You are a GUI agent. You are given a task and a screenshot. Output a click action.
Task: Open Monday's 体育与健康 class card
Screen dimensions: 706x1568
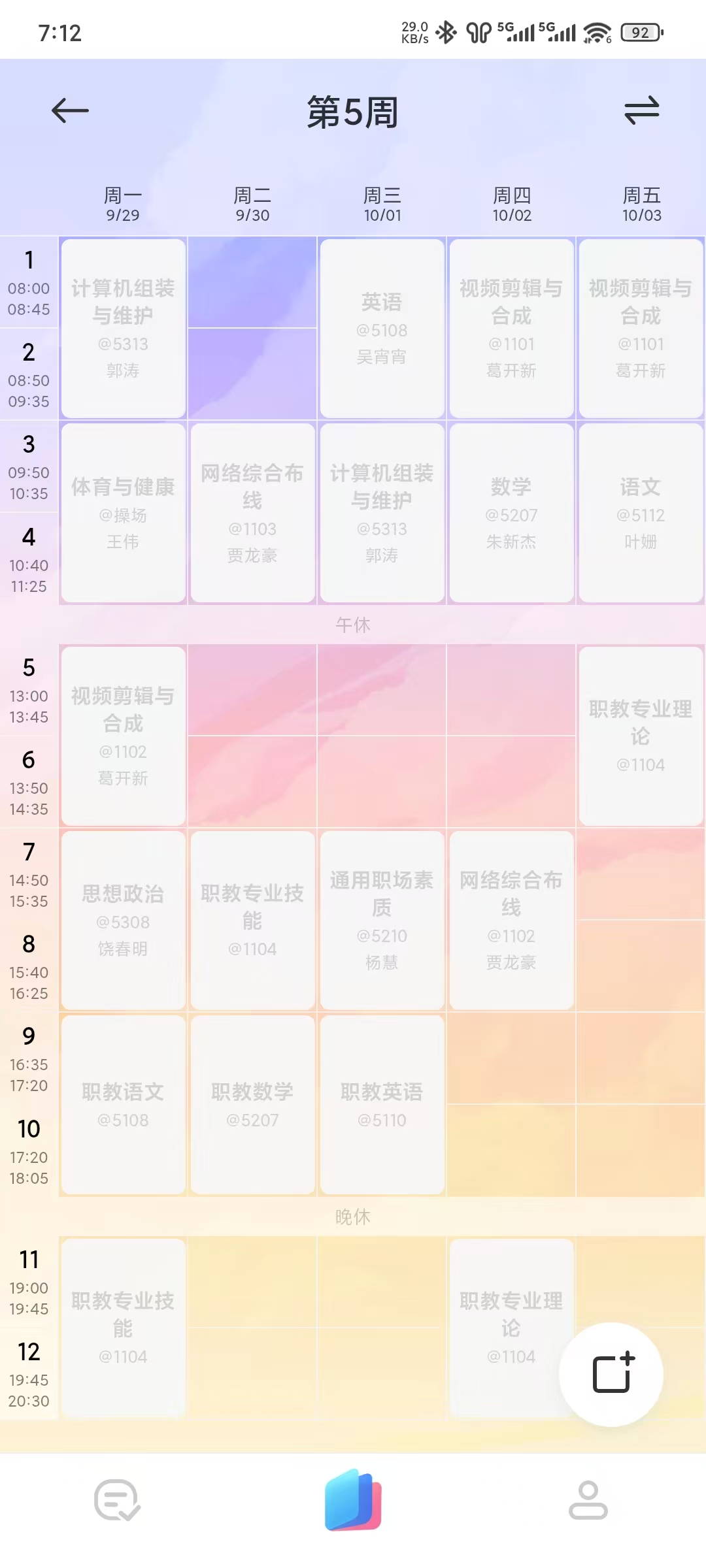click(123, 513)
